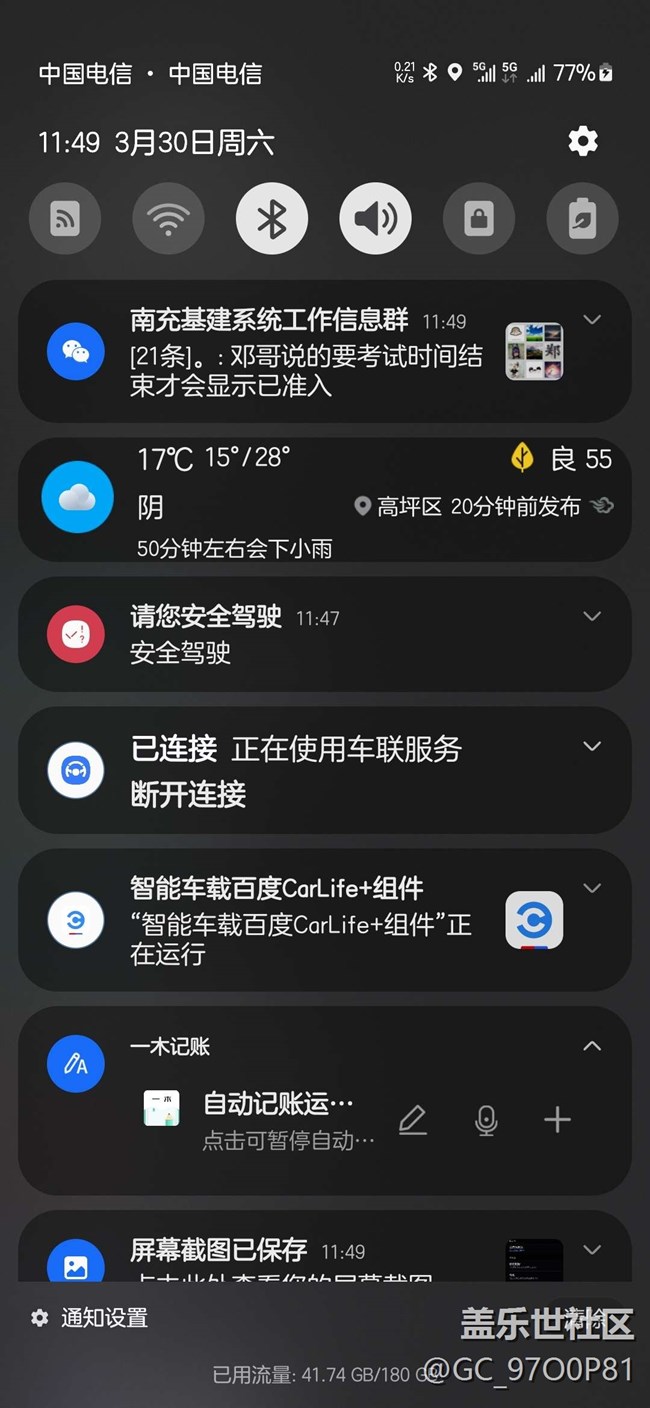This screenshot has width=650, height=1408.
Task: Turn off Bluetooth quick toggle
Action: [x=272, y=218]
